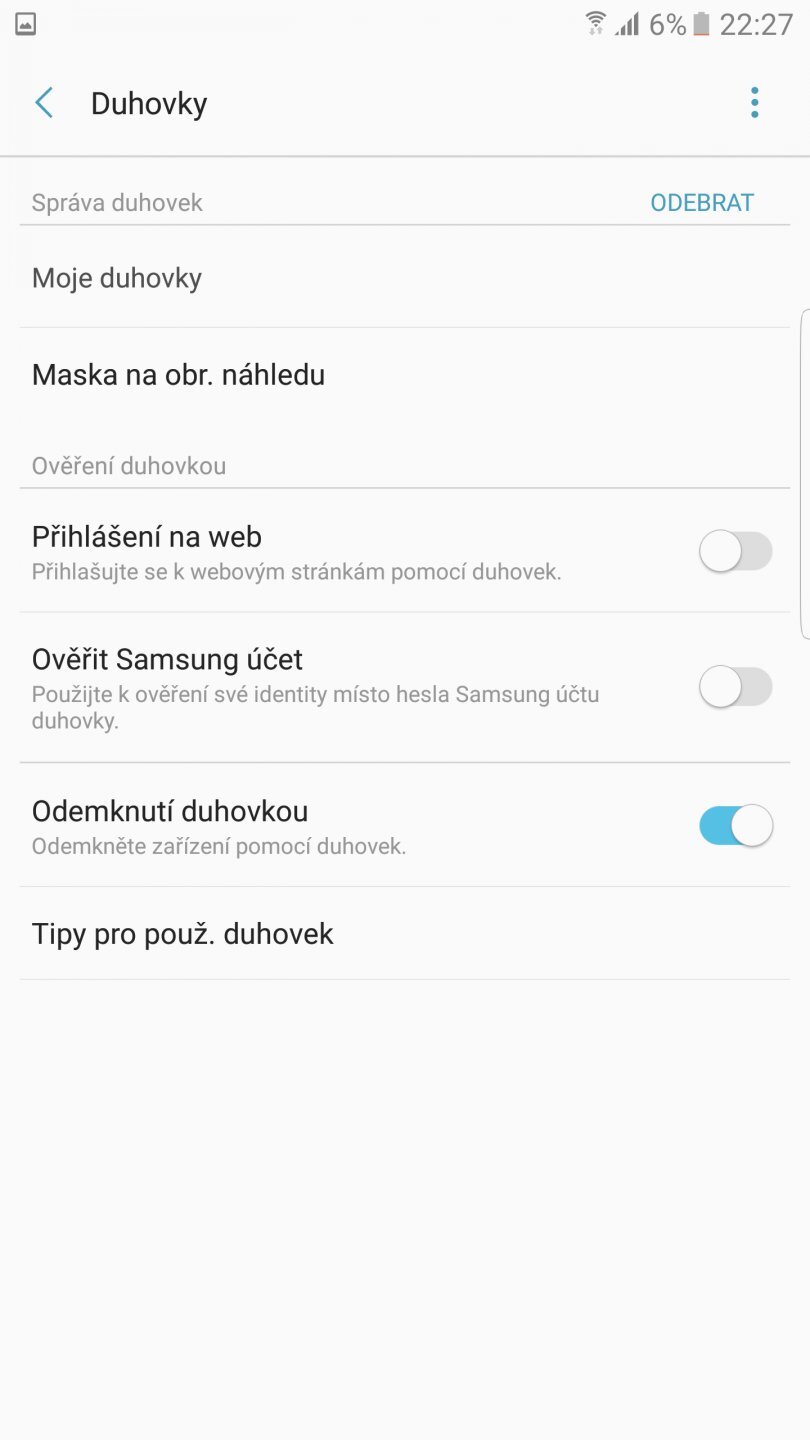The width and height of the screenshot is (810, 1440).
Task: Enable the Ověřit Samsung účet switch
Action: [x=735, y=688]
